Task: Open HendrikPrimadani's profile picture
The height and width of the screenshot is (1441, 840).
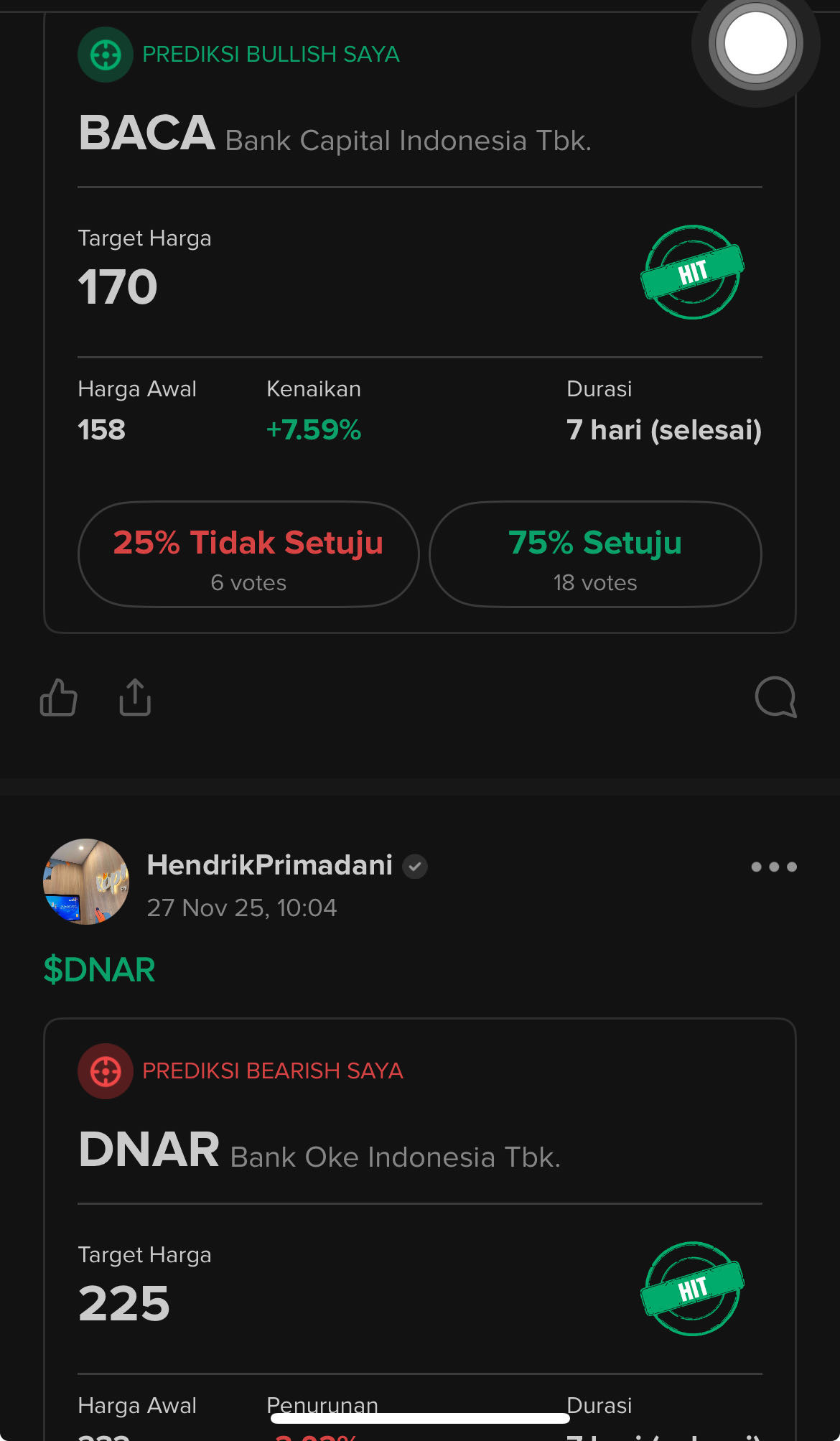Action: click(x=86, y=882)
